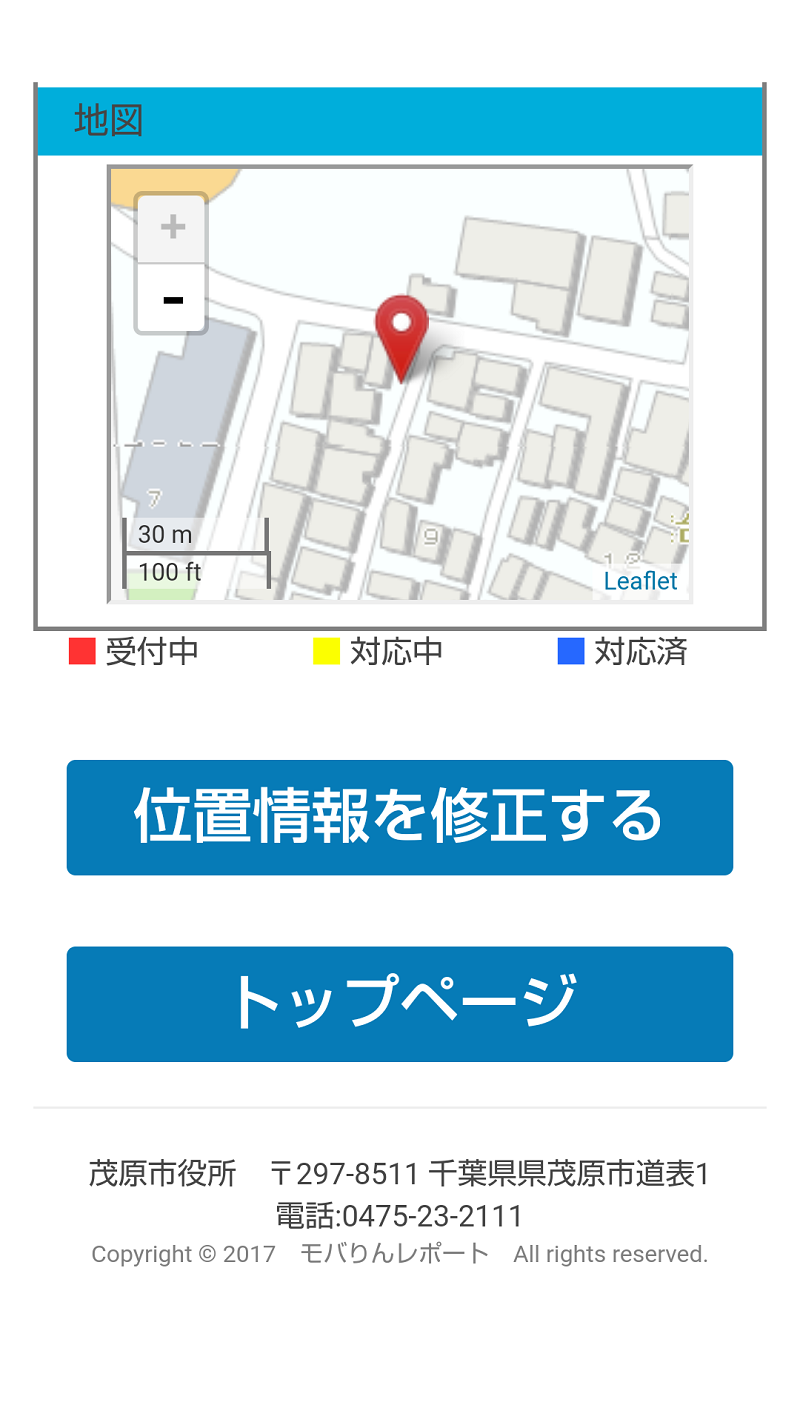Viewport: 800px width, 1422px height.
Task: Zoom in on the map
Action: (x=172, y=228)
